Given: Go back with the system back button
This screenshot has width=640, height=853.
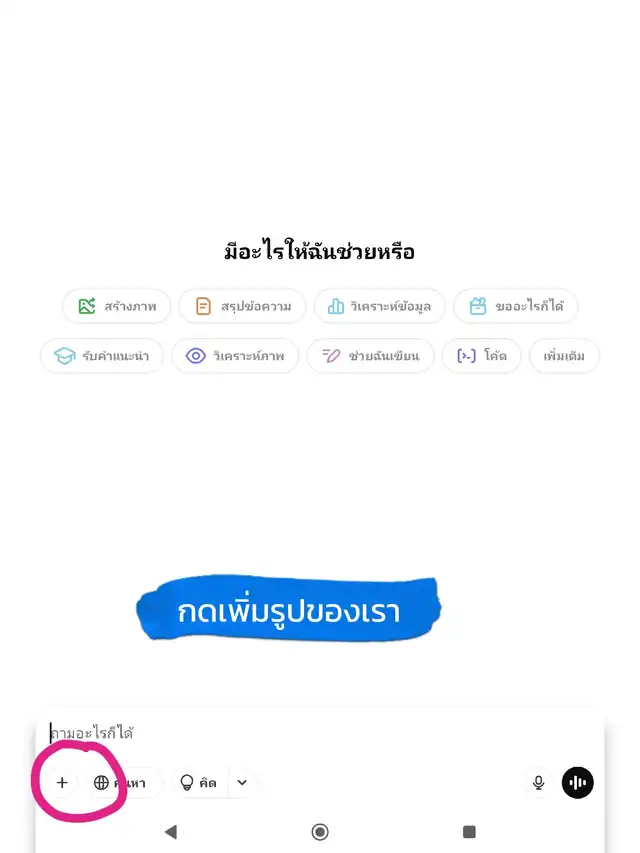Looking at the screenshot, I should pos(171,831).
